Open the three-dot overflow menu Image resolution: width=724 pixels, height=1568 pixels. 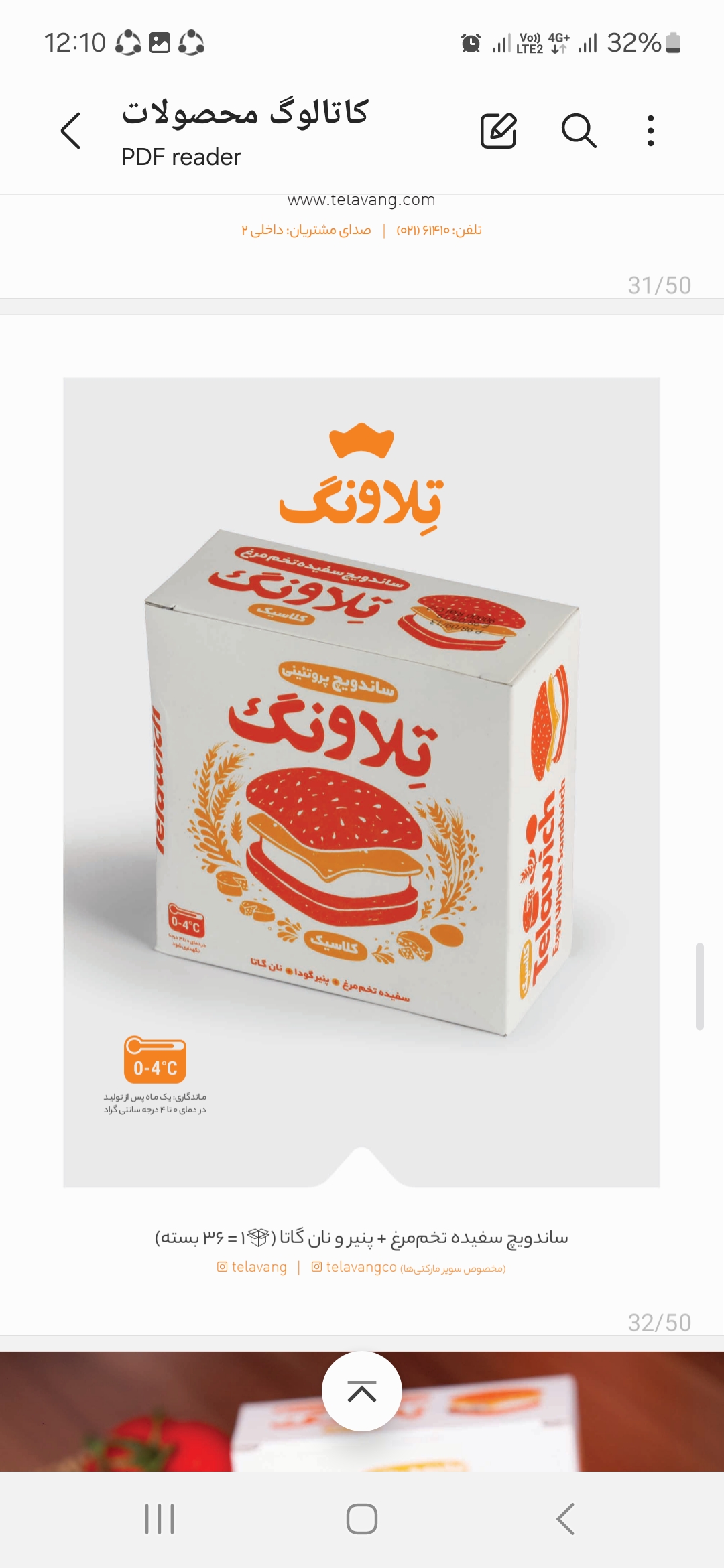point(650,131)
